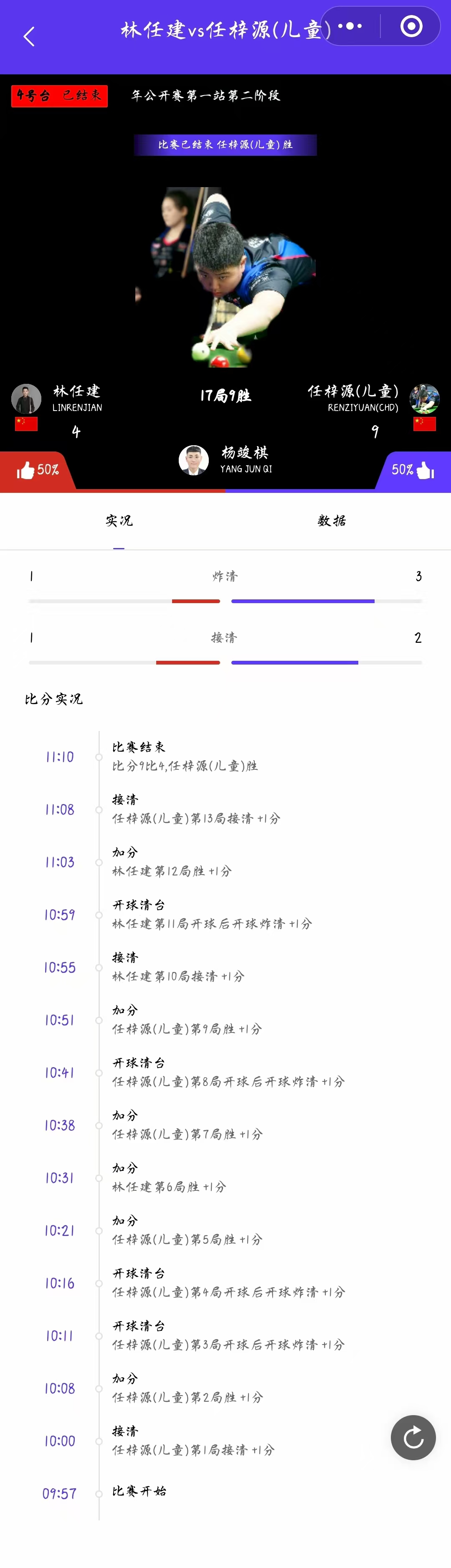This screenshot has height=1568, width=451.
Task: View referee 杨竣棋's avatar
Action: pos(193,460)
